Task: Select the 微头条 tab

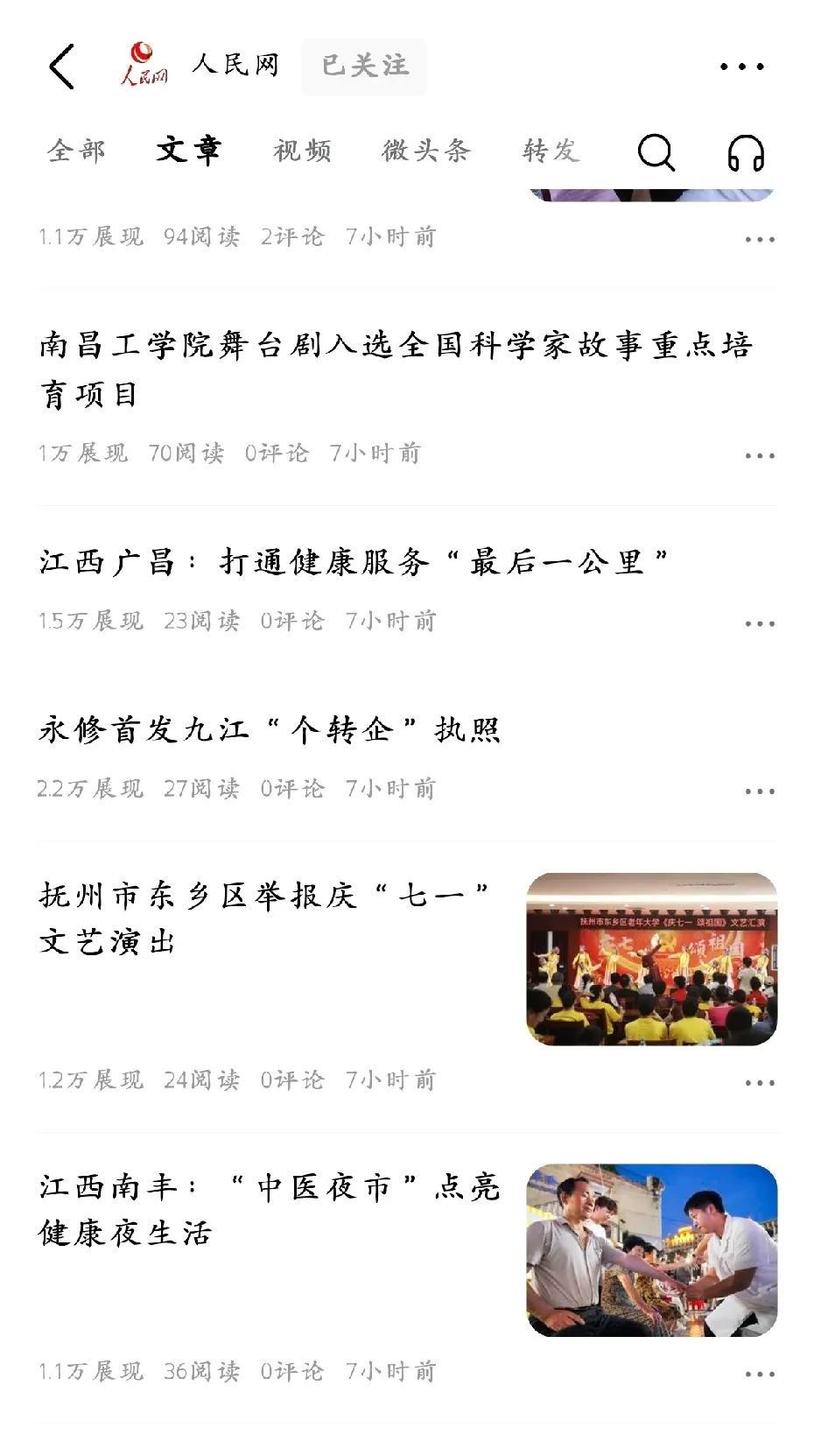Action: coord(426,151)
